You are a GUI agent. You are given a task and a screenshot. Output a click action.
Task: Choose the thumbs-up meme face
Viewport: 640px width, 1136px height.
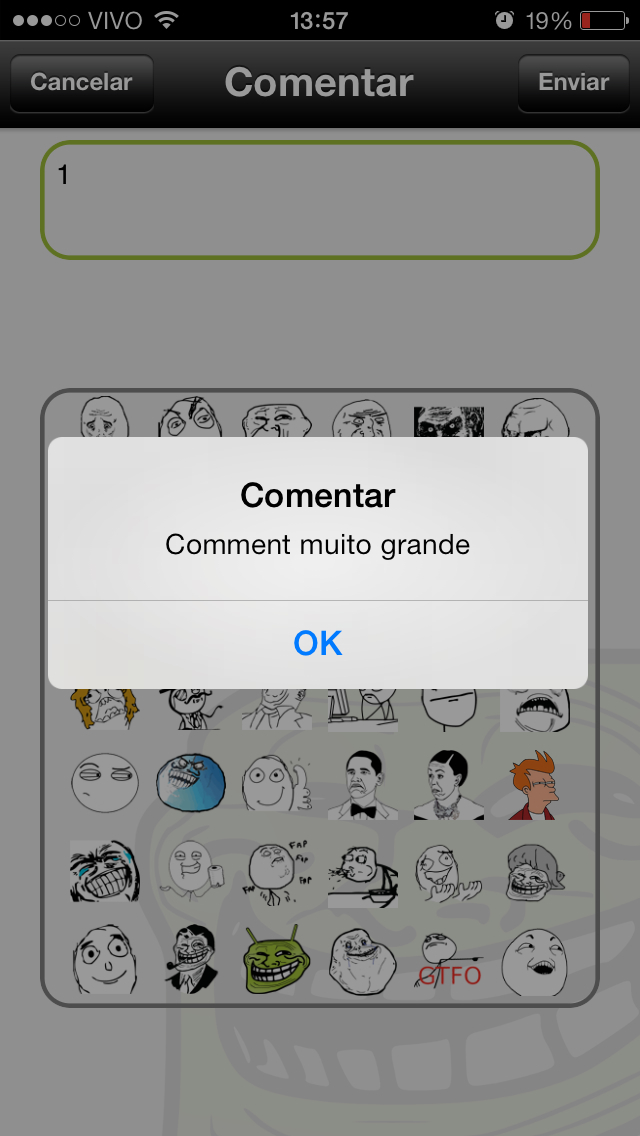pos(276,786)
